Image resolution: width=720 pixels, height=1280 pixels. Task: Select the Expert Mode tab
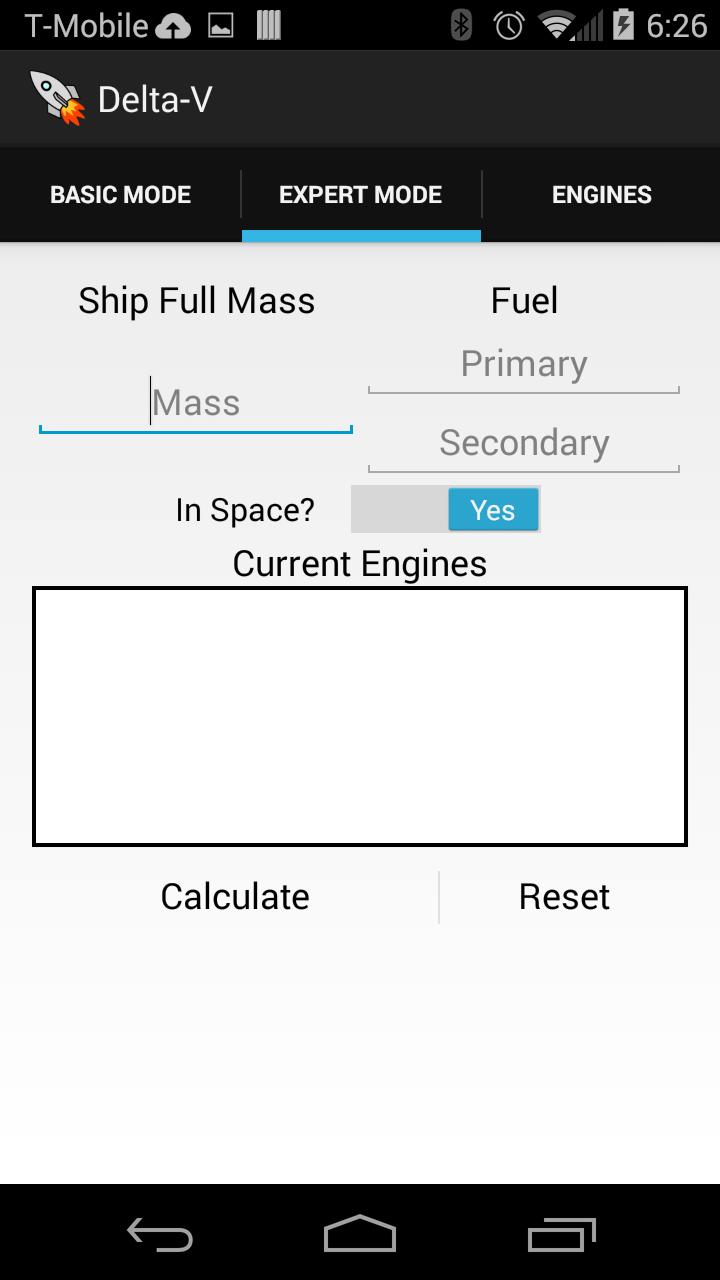pyautogui.click(x=360, y=194)
